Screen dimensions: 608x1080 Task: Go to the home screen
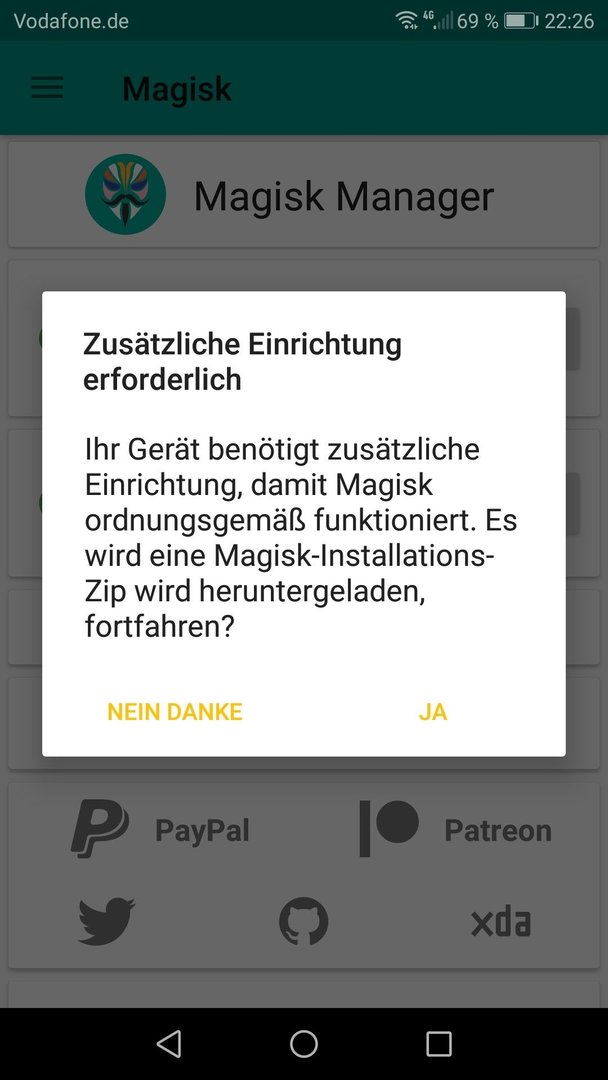pos(304,1044)
